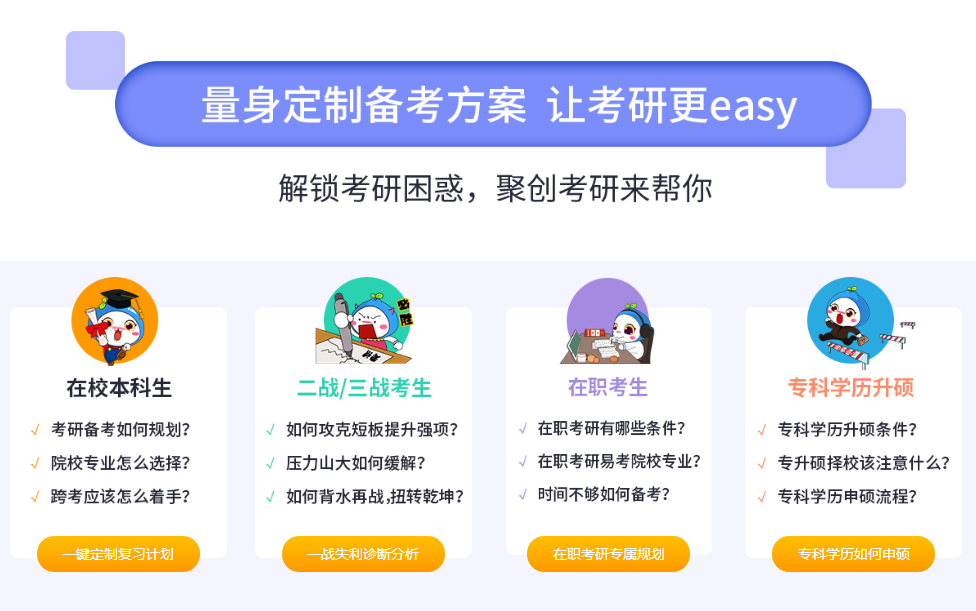Select the 在职考研专属规划 button
976x611 pixels.
click(x=608, y=554)
